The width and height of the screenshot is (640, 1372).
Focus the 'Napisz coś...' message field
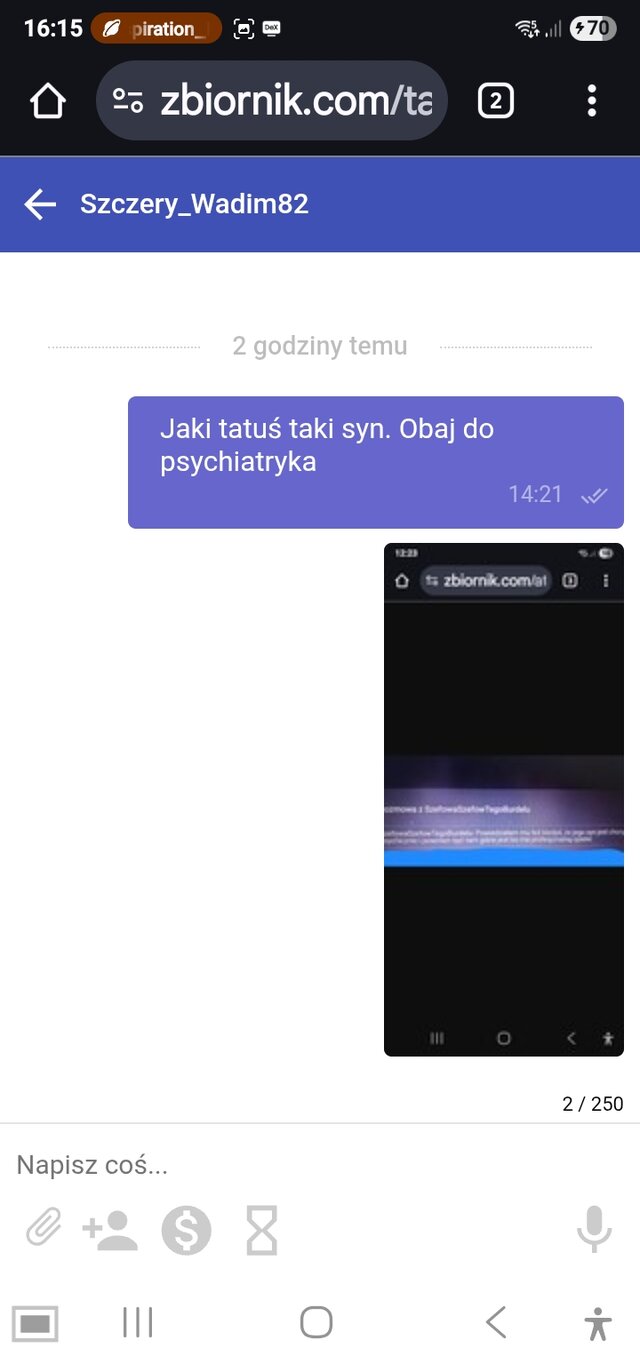[300, 1165]
